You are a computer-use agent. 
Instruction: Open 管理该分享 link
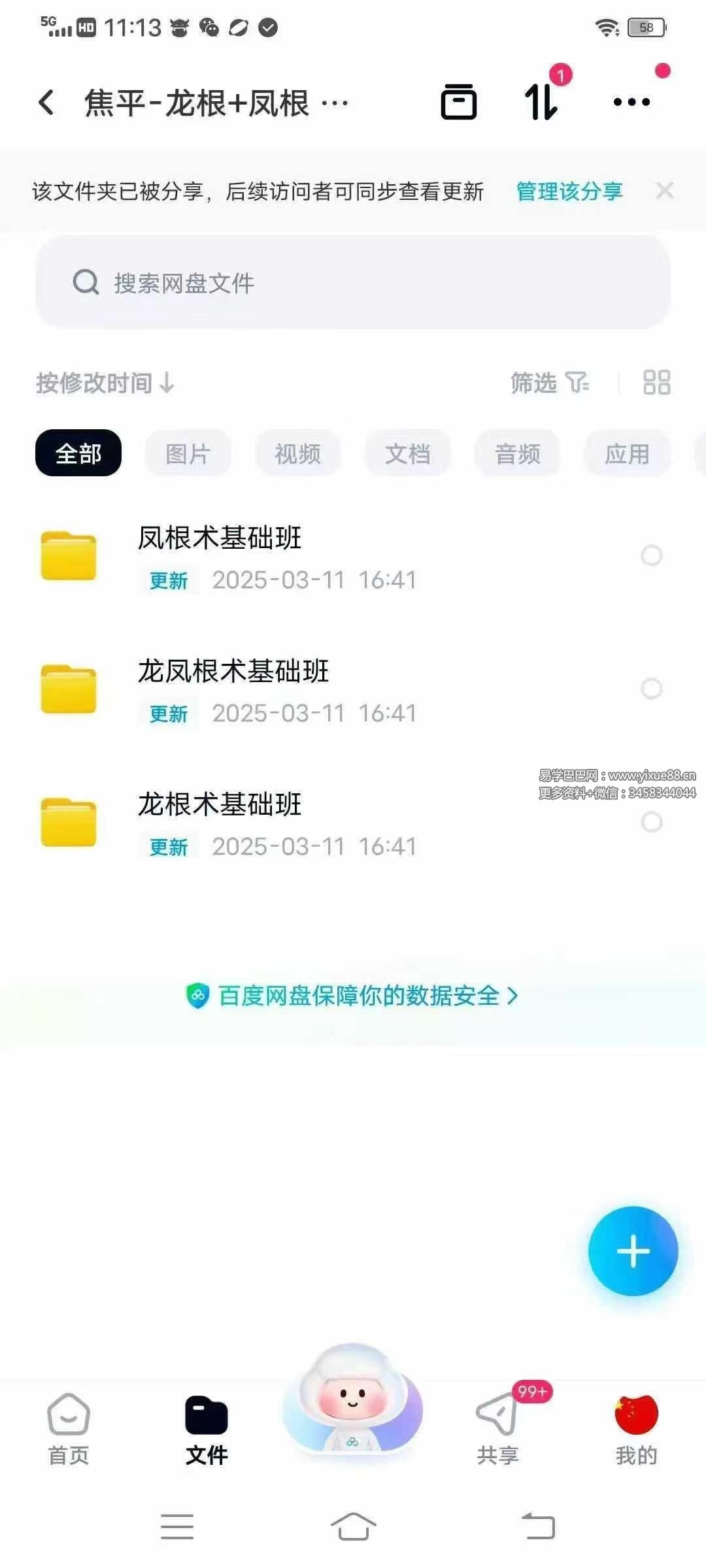(569, 191)
